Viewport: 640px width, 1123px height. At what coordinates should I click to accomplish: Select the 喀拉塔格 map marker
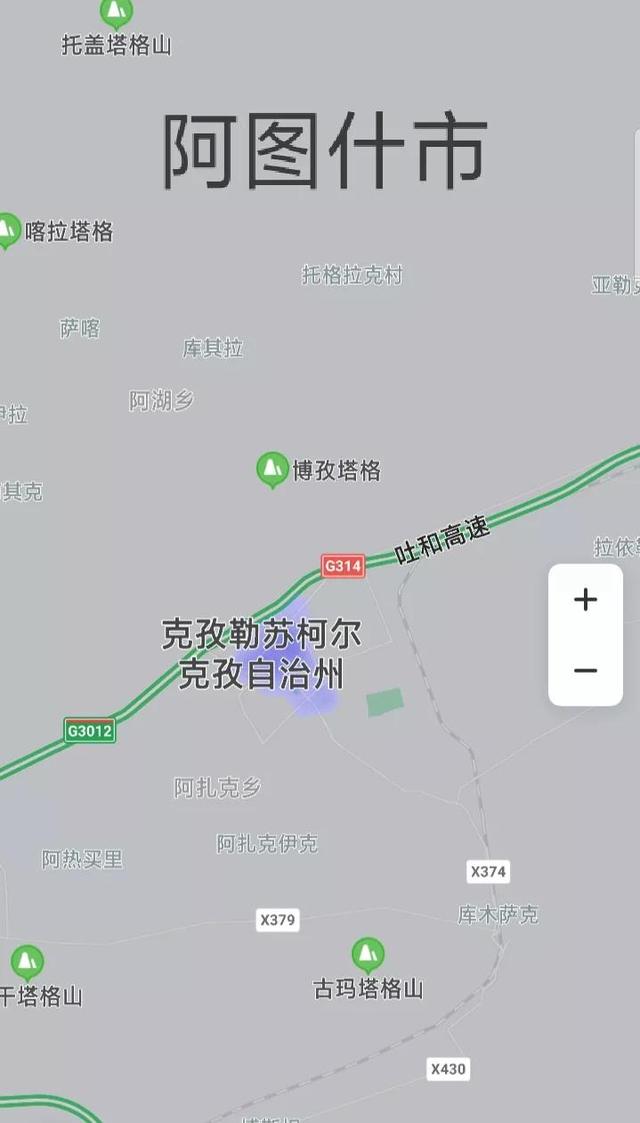tap(8, 230)
